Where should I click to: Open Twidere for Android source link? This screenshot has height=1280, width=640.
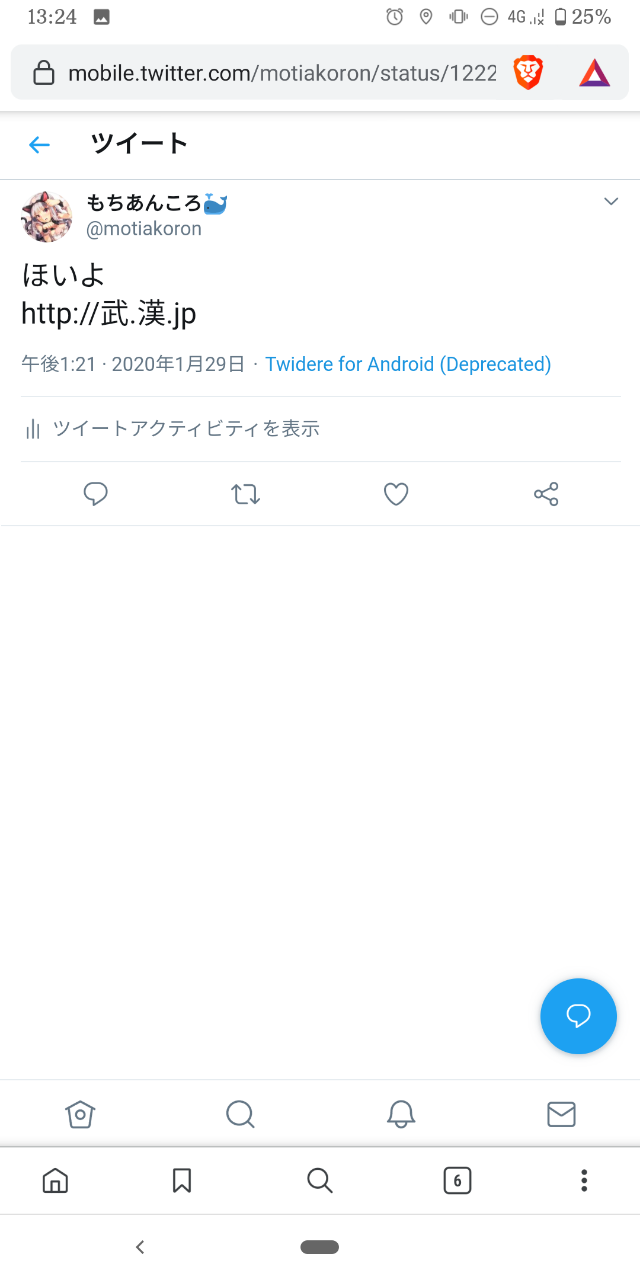408,364
